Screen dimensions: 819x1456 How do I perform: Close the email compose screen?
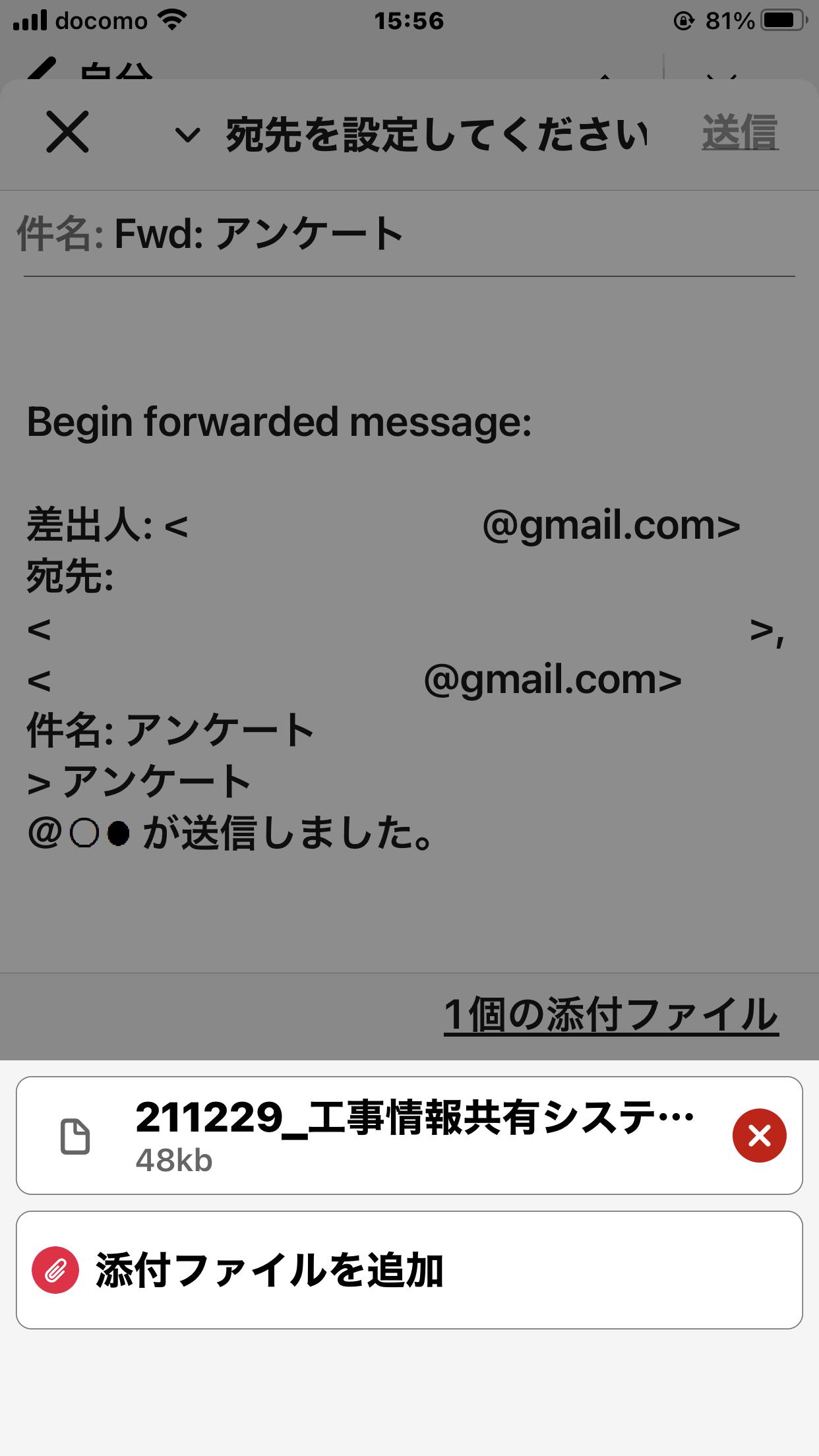(67, 132)
